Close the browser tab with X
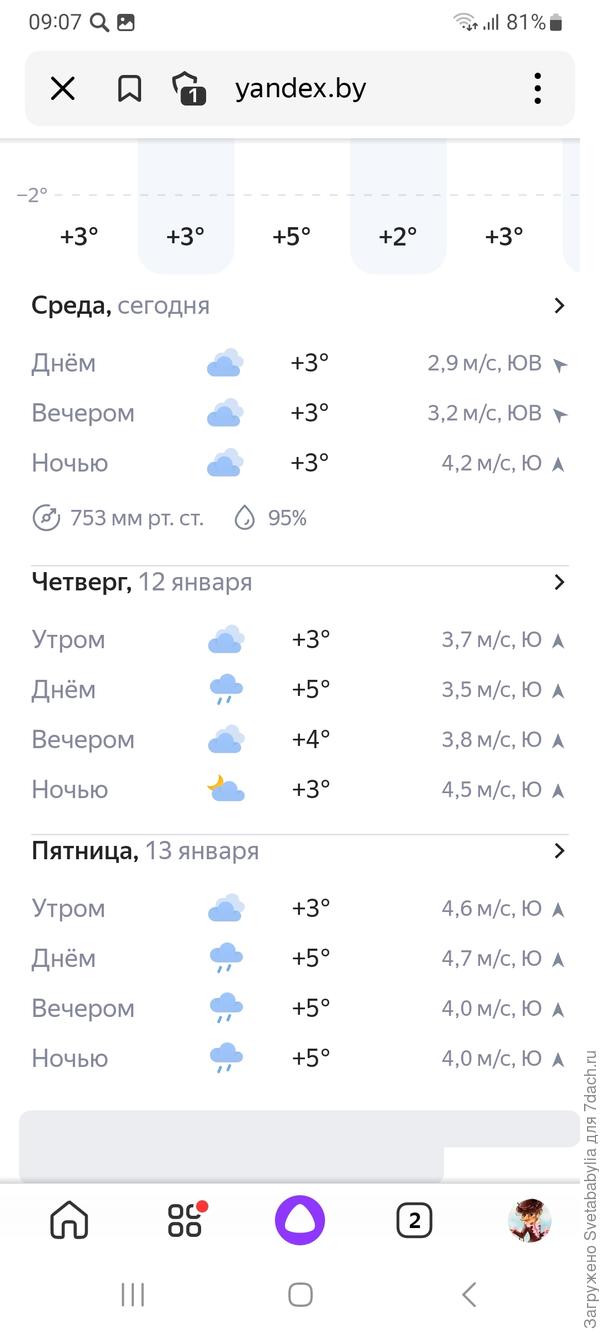 click(62, 89)
